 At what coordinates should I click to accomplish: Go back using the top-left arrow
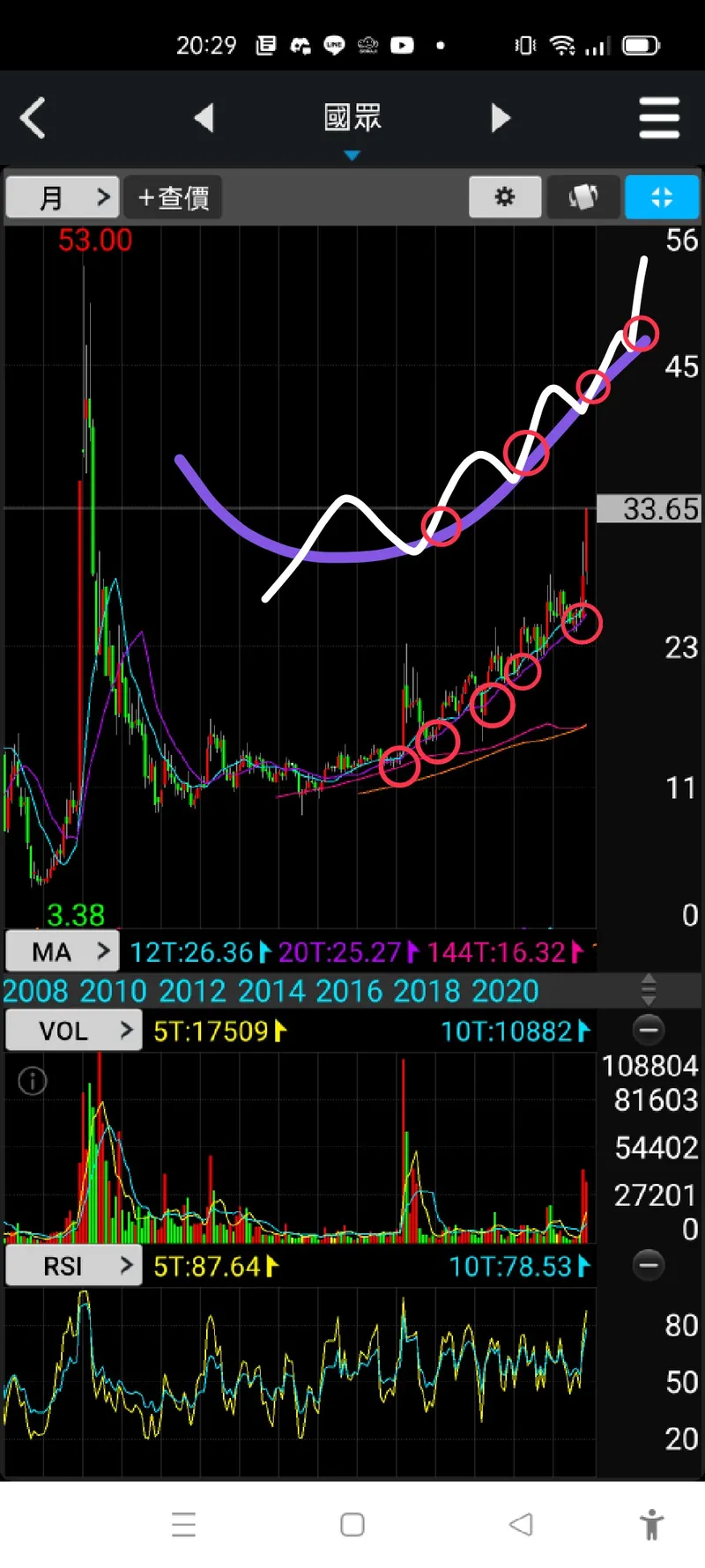tap(33, 118)
